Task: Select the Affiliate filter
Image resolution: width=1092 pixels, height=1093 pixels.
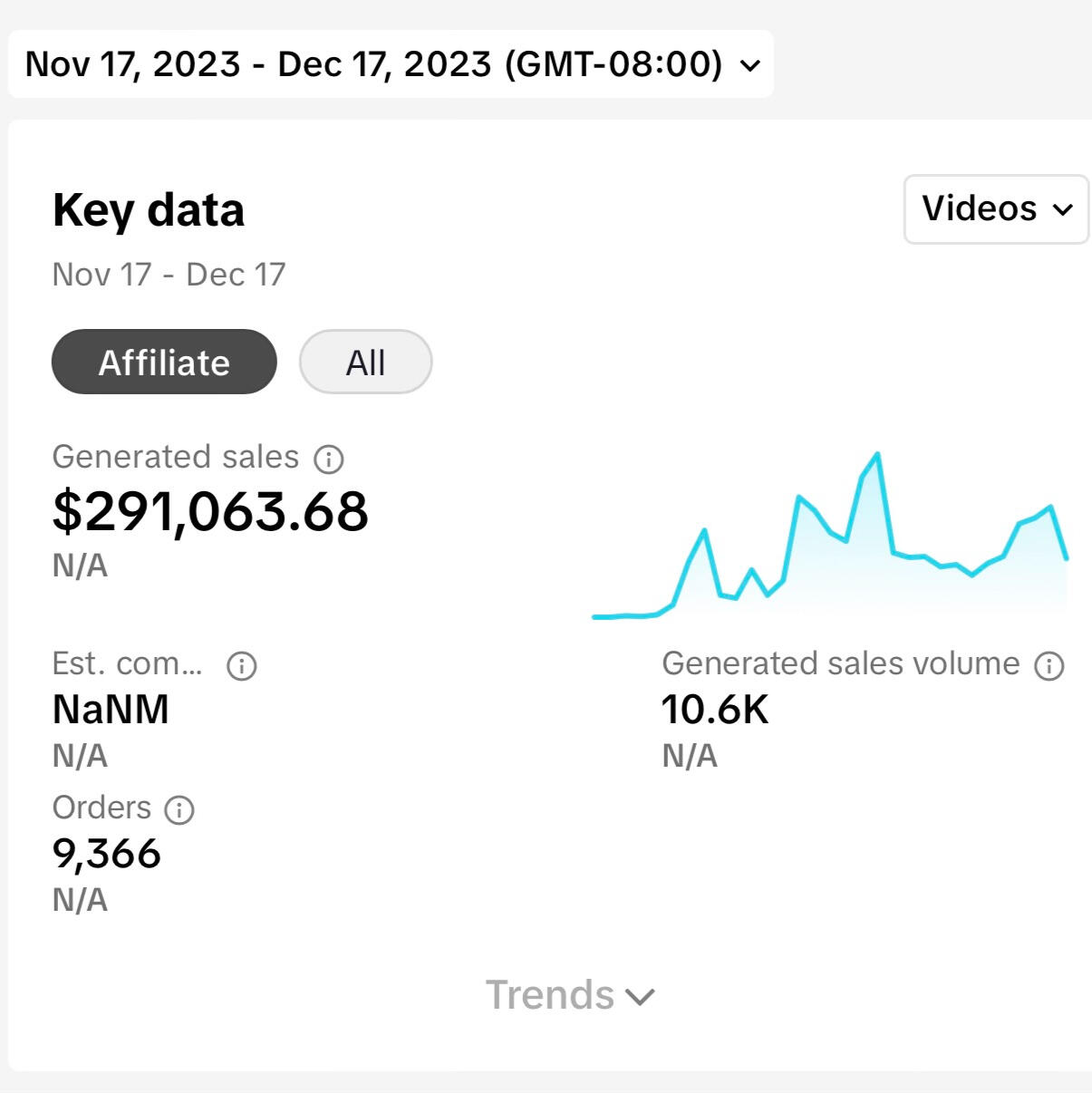Action: 164,363
